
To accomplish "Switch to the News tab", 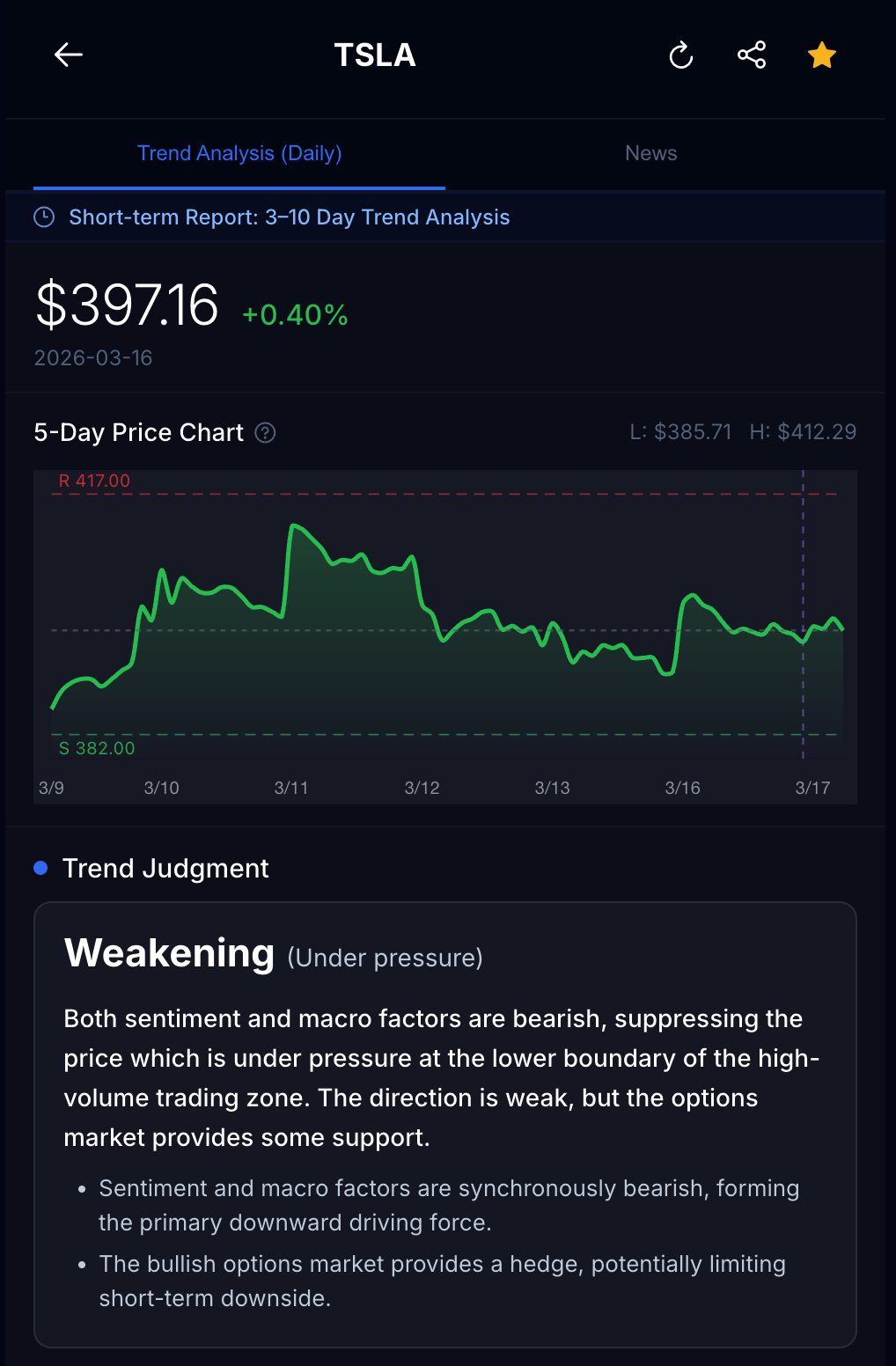I will [x=650, y=153].
